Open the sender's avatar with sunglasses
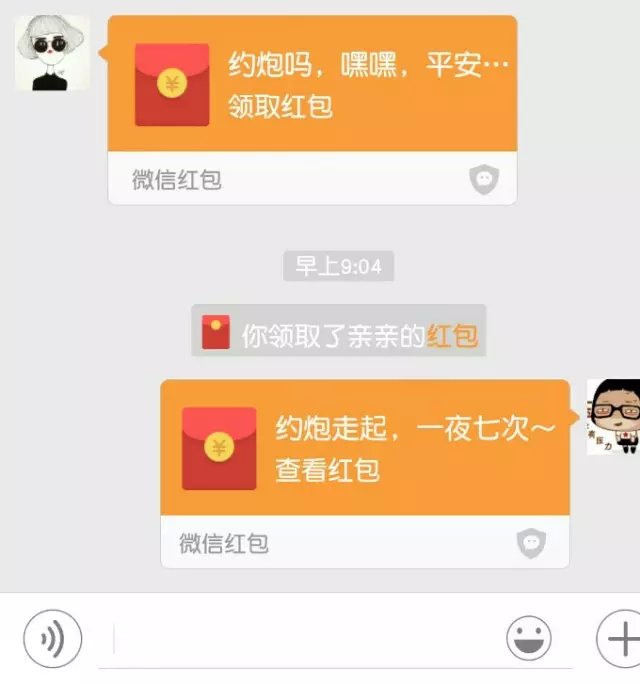The height and width of the screenshot is (684, 640). (53, 53)
